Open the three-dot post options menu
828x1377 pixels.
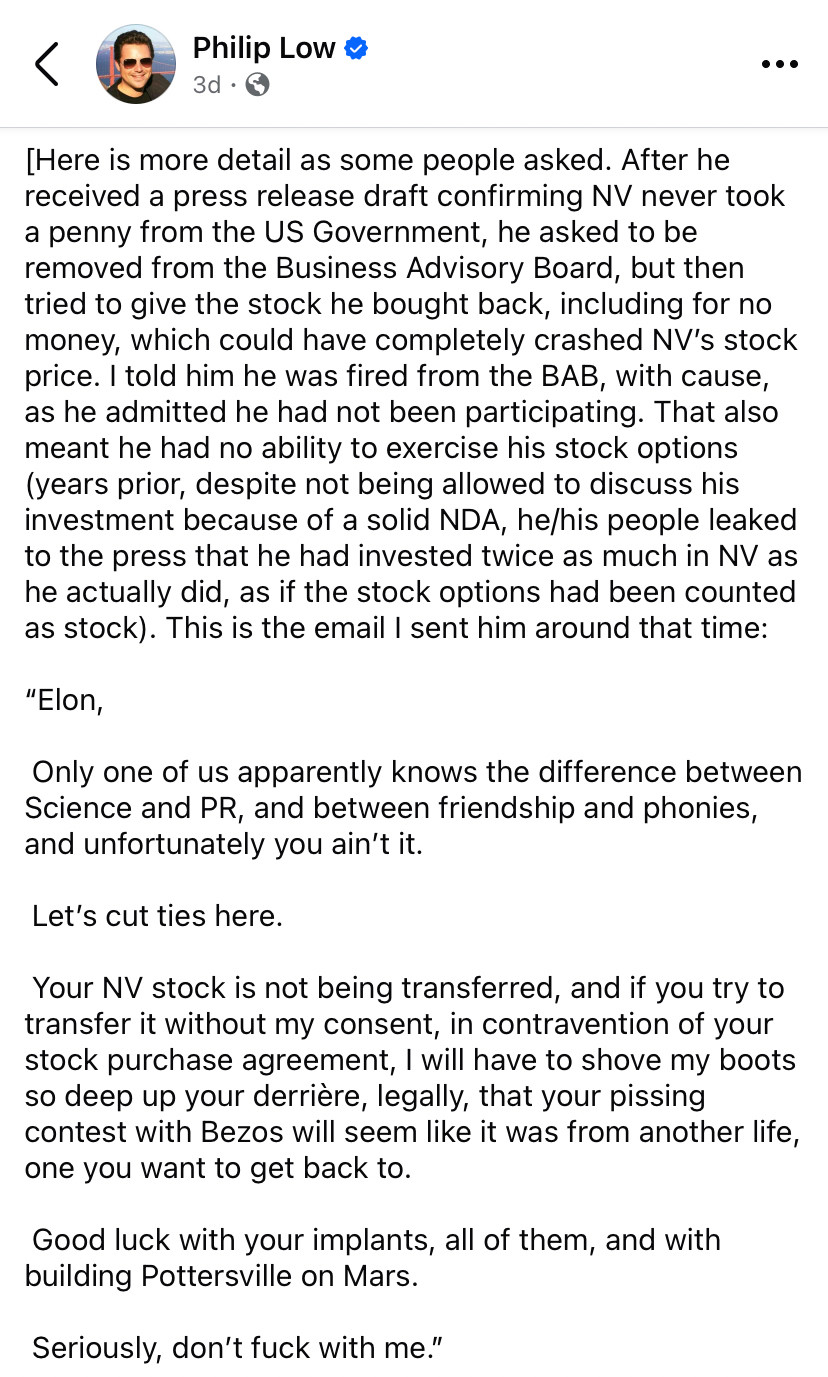(x=780, y=64)
